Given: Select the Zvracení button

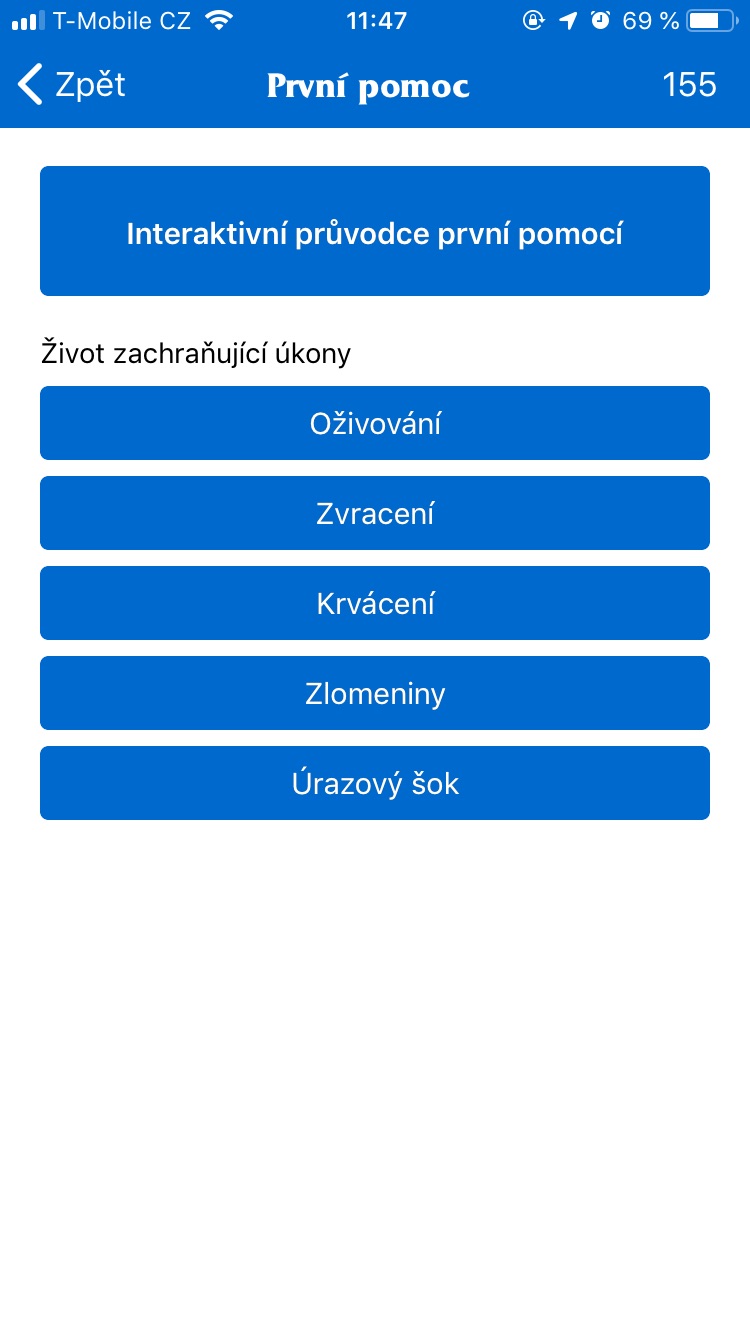Looking at the screenshot, I should pos(375,513).
